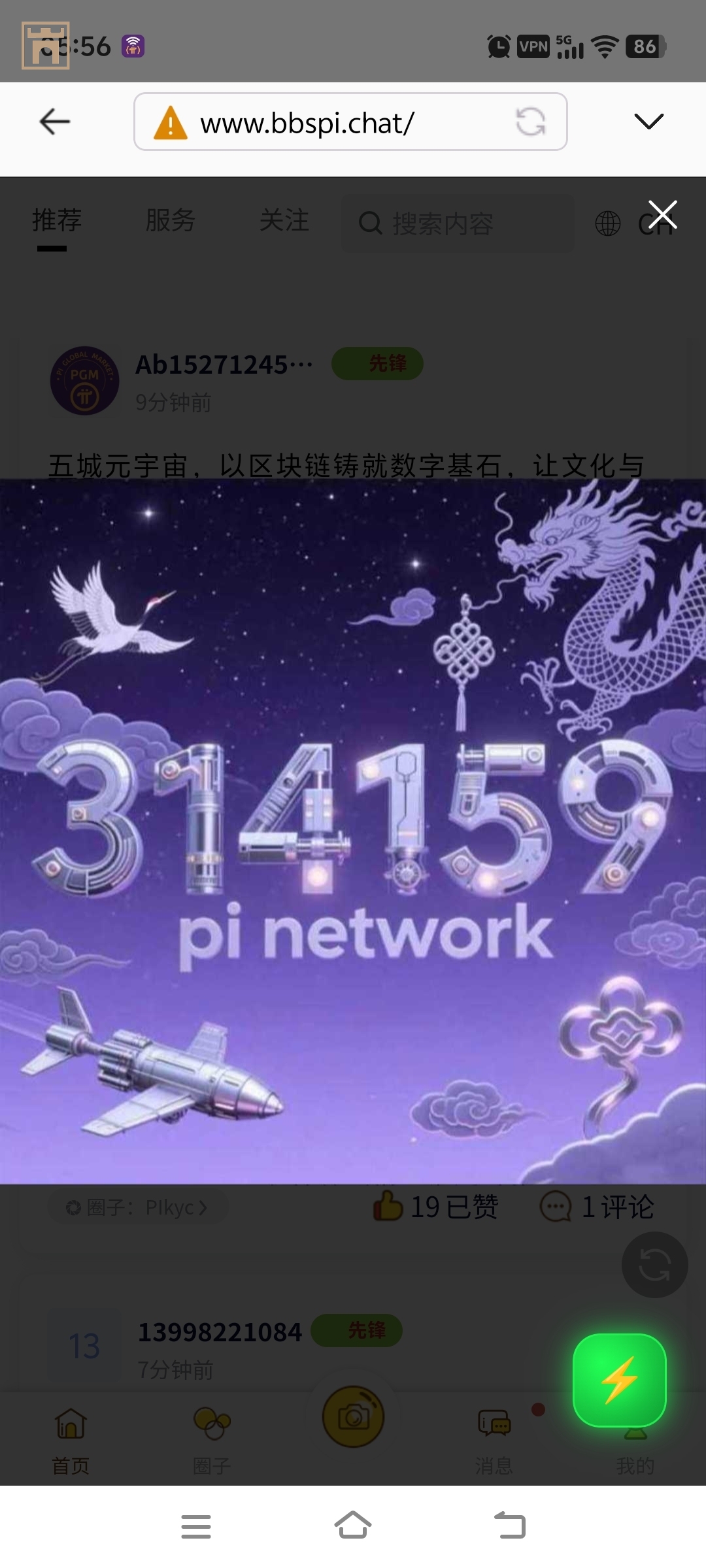Expand the browser dropdown chevron
The image size is (706, 1568).
[x=648, y=122]
